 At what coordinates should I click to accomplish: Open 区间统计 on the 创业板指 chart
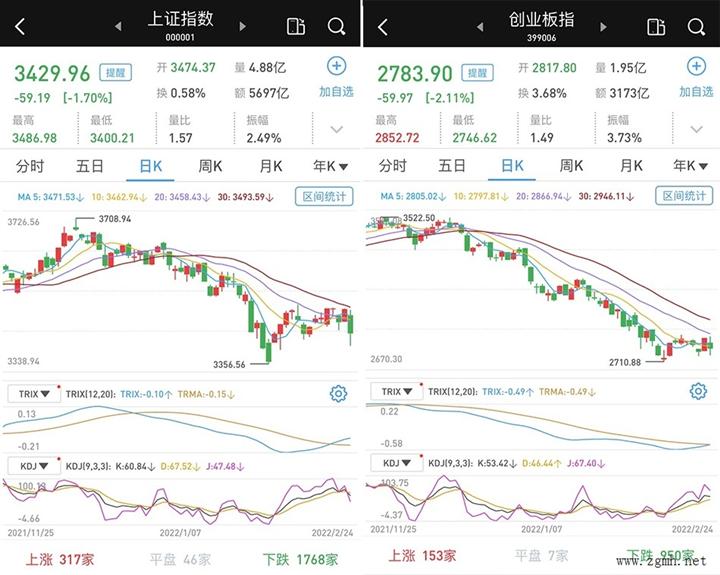[685, 197]
